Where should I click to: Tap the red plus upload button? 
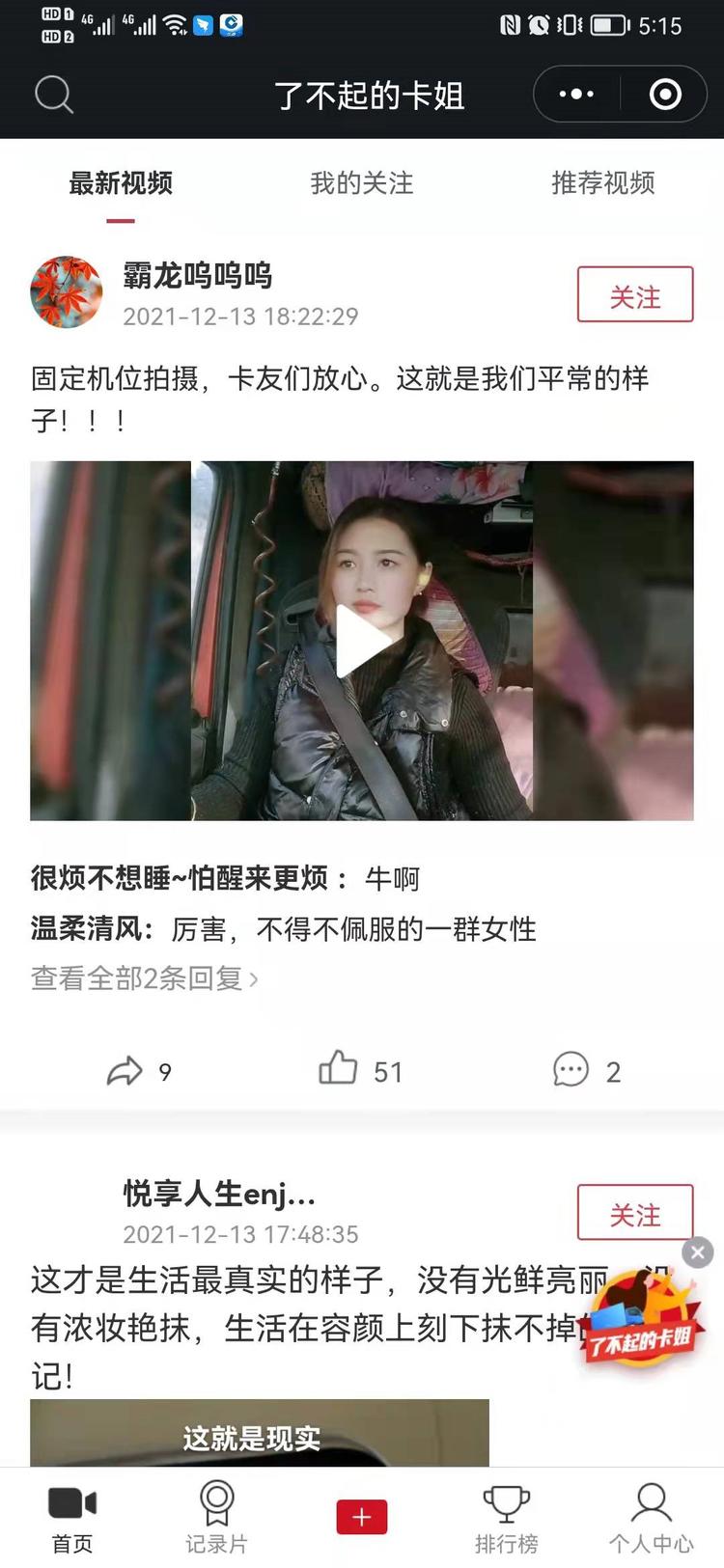click(362, 1517)
